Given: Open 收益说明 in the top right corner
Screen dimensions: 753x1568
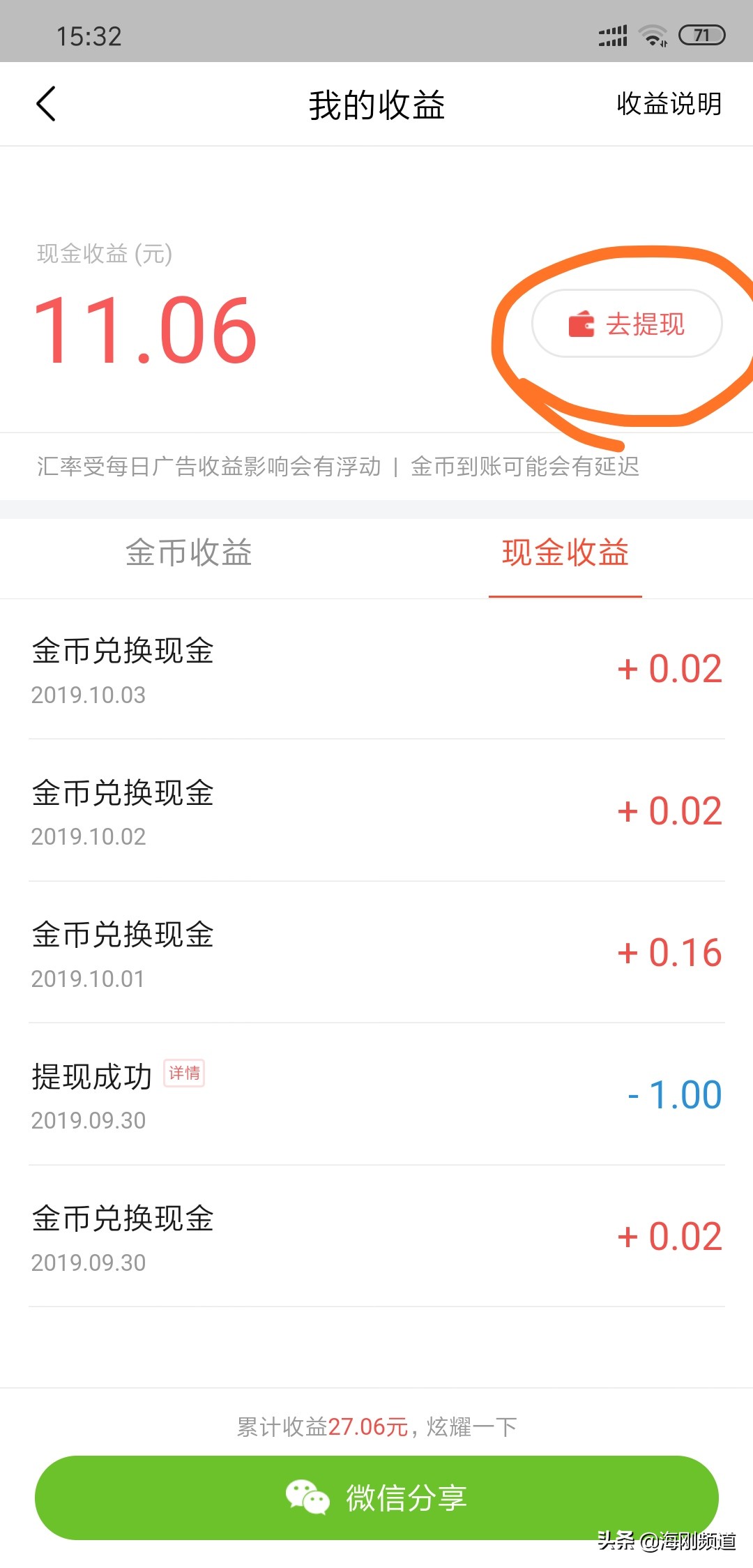Looking at the screenshot, I should [x=668, y=103].
